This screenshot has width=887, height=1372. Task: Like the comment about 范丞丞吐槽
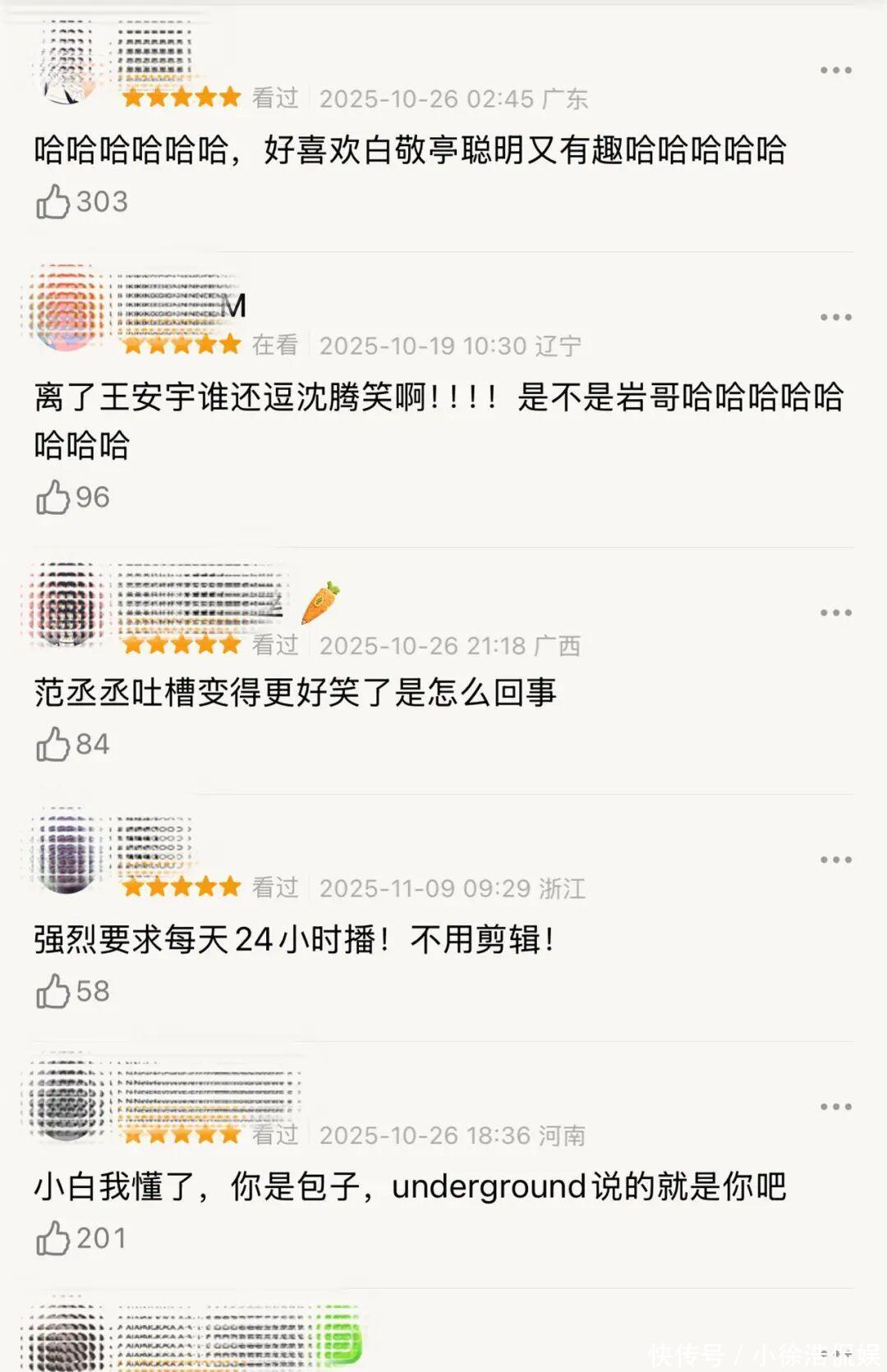coord(53,745)
